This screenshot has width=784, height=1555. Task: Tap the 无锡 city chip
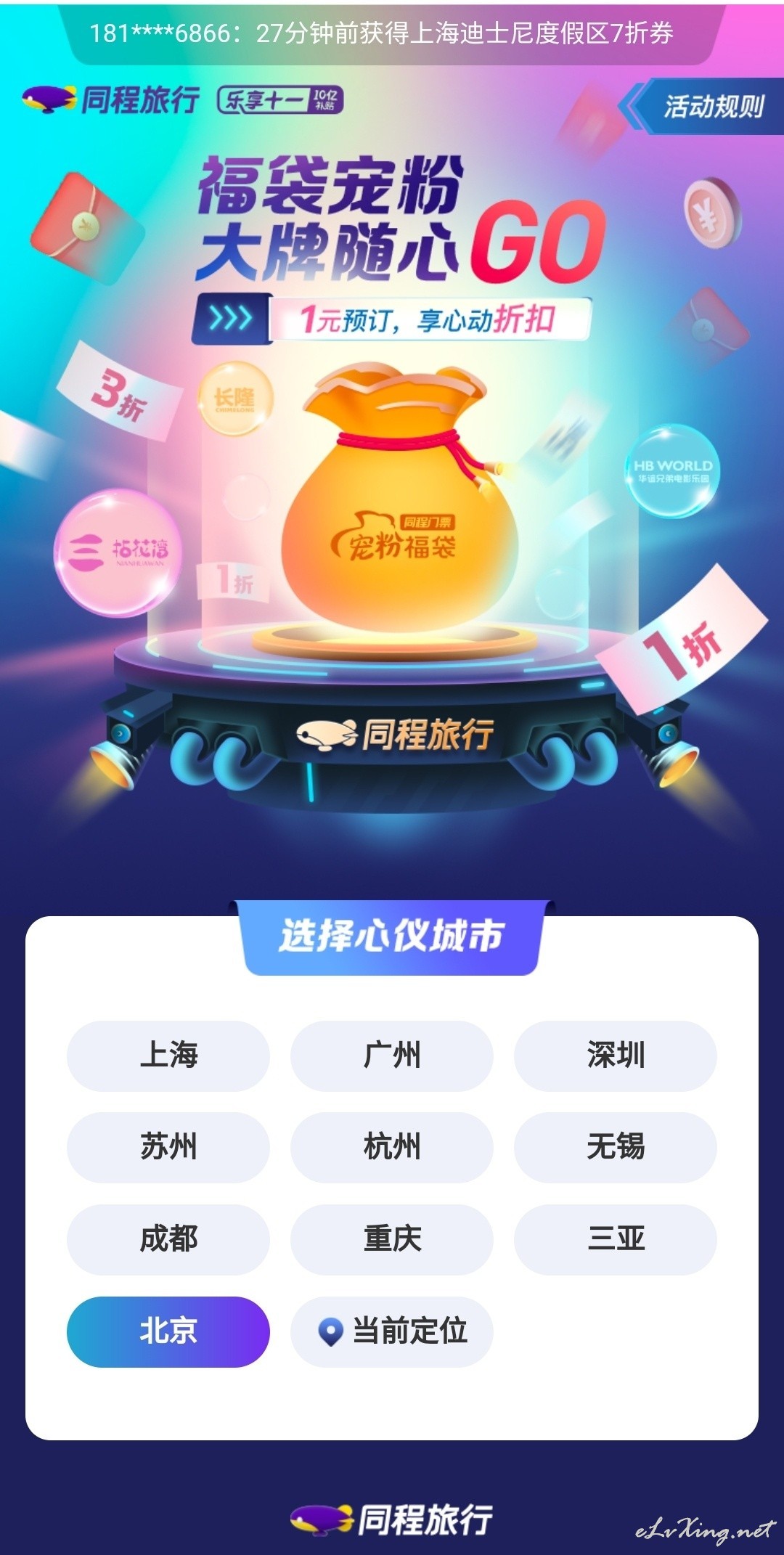click(x=616, y=1148)
